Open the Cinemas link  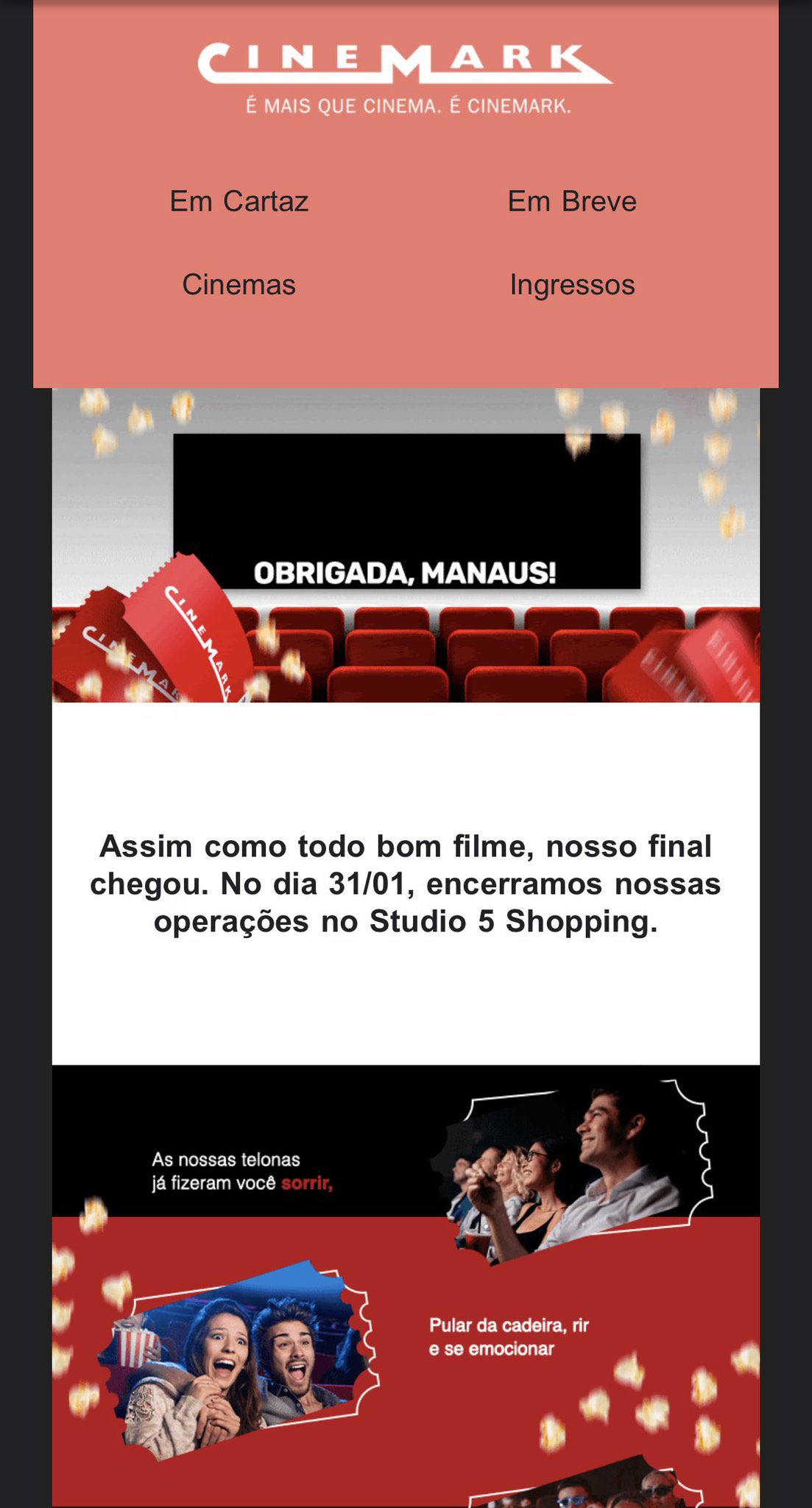click(239, 284)
